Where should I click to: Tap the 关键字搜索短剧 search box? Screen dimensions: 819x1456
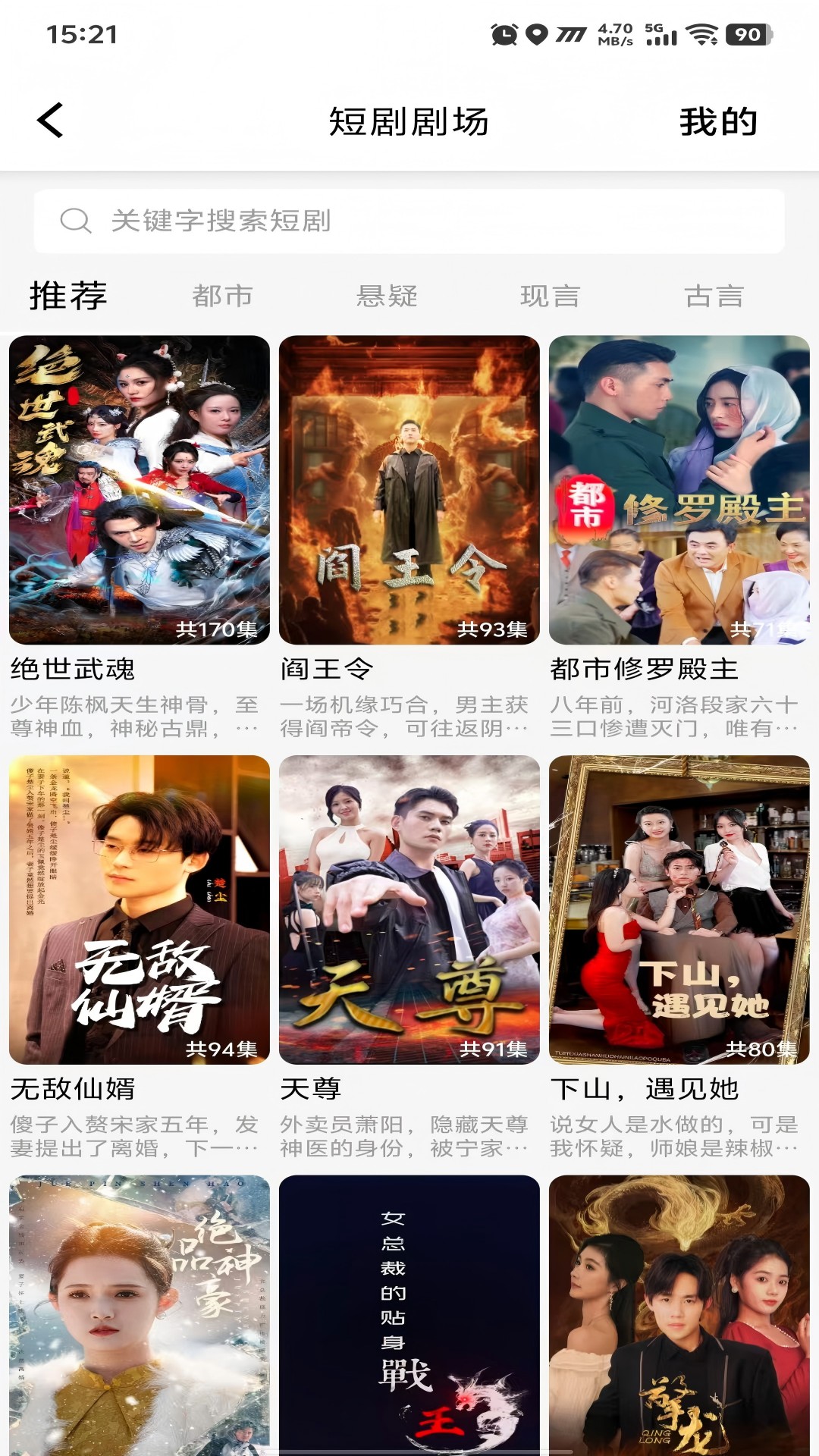[x=409, y=221]
